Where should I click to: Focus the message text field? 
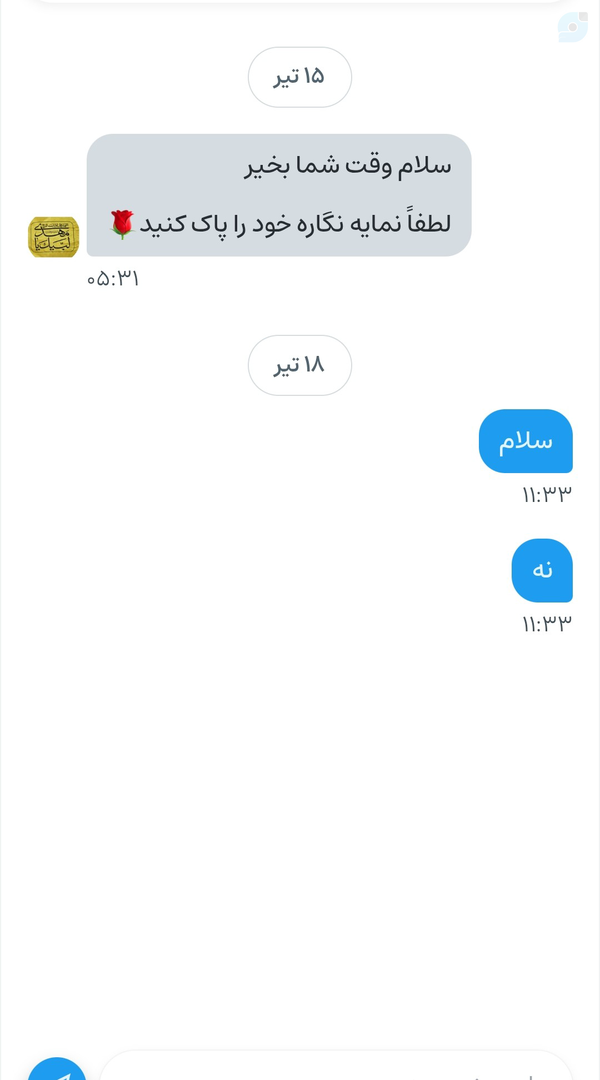pyautogui.click(x=335, y=1069)
